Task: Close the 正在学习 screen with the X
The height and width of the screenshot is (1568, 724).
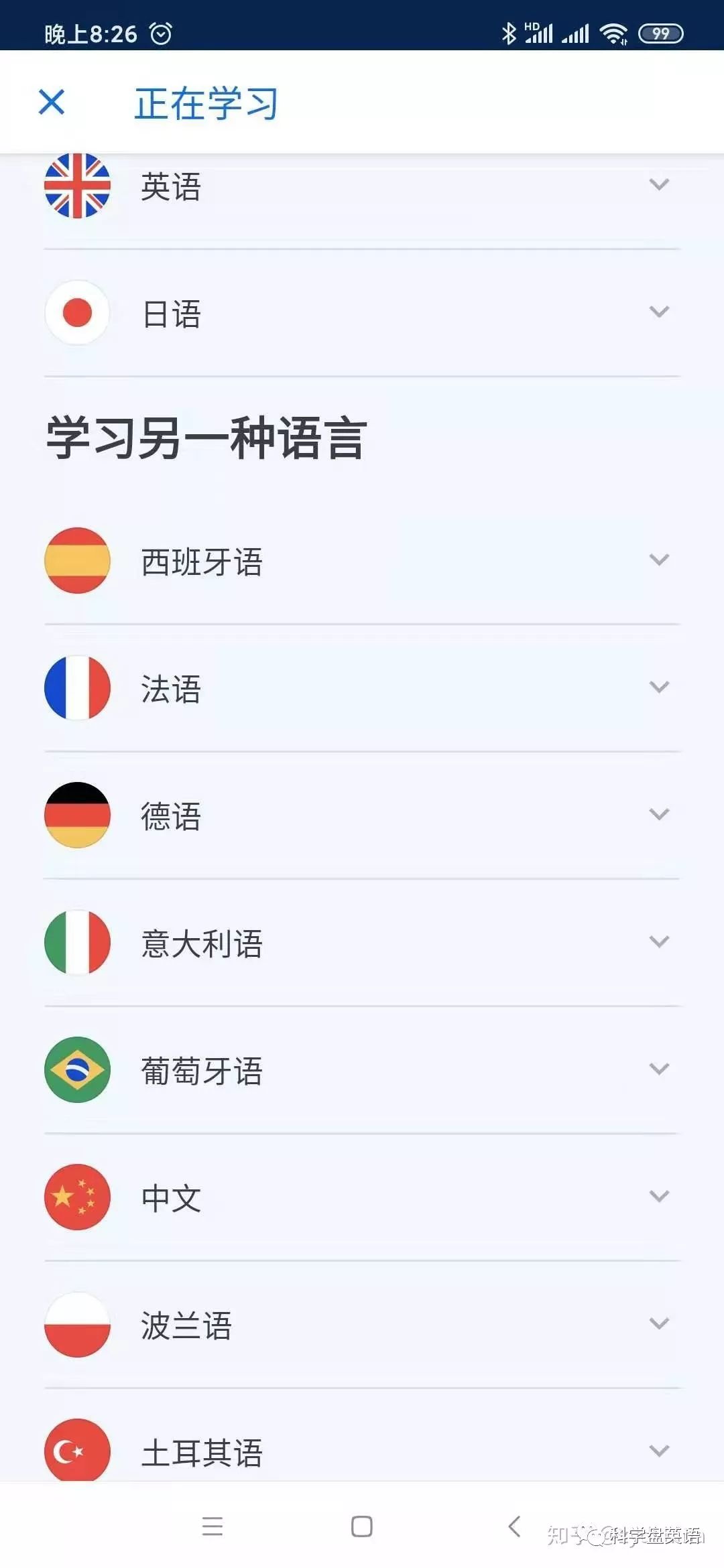Action: 51,104
